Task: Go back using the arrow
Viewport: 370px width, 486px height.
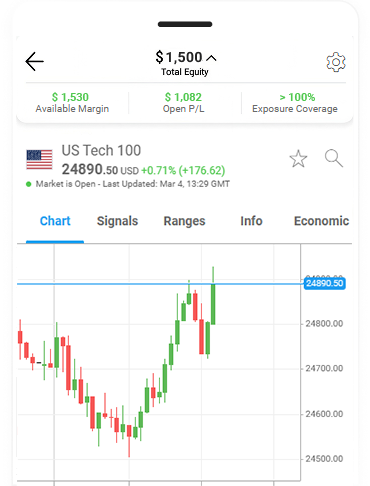Action: [x=34, y=61]
